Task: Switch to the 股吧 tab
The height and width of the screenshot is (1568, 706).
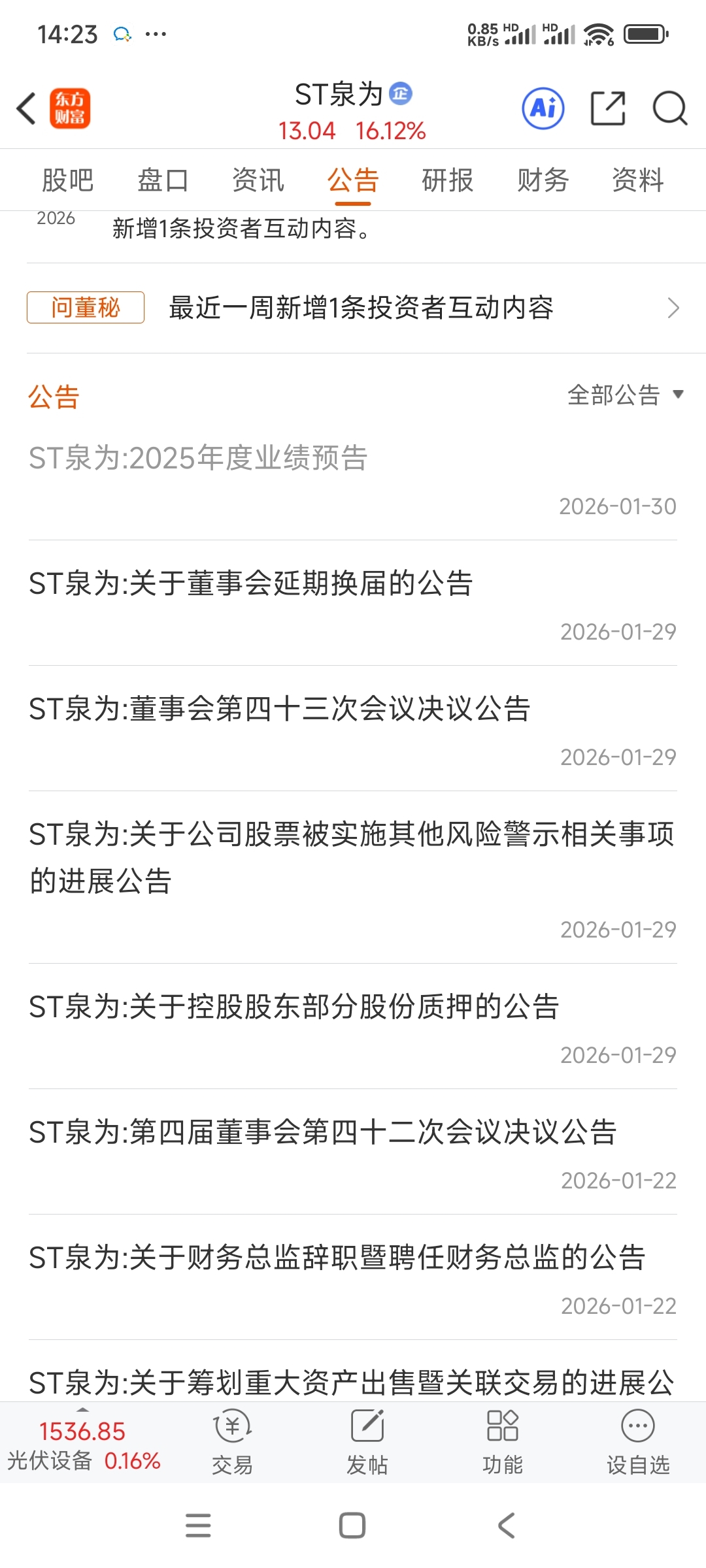Action: coord(67,180)
